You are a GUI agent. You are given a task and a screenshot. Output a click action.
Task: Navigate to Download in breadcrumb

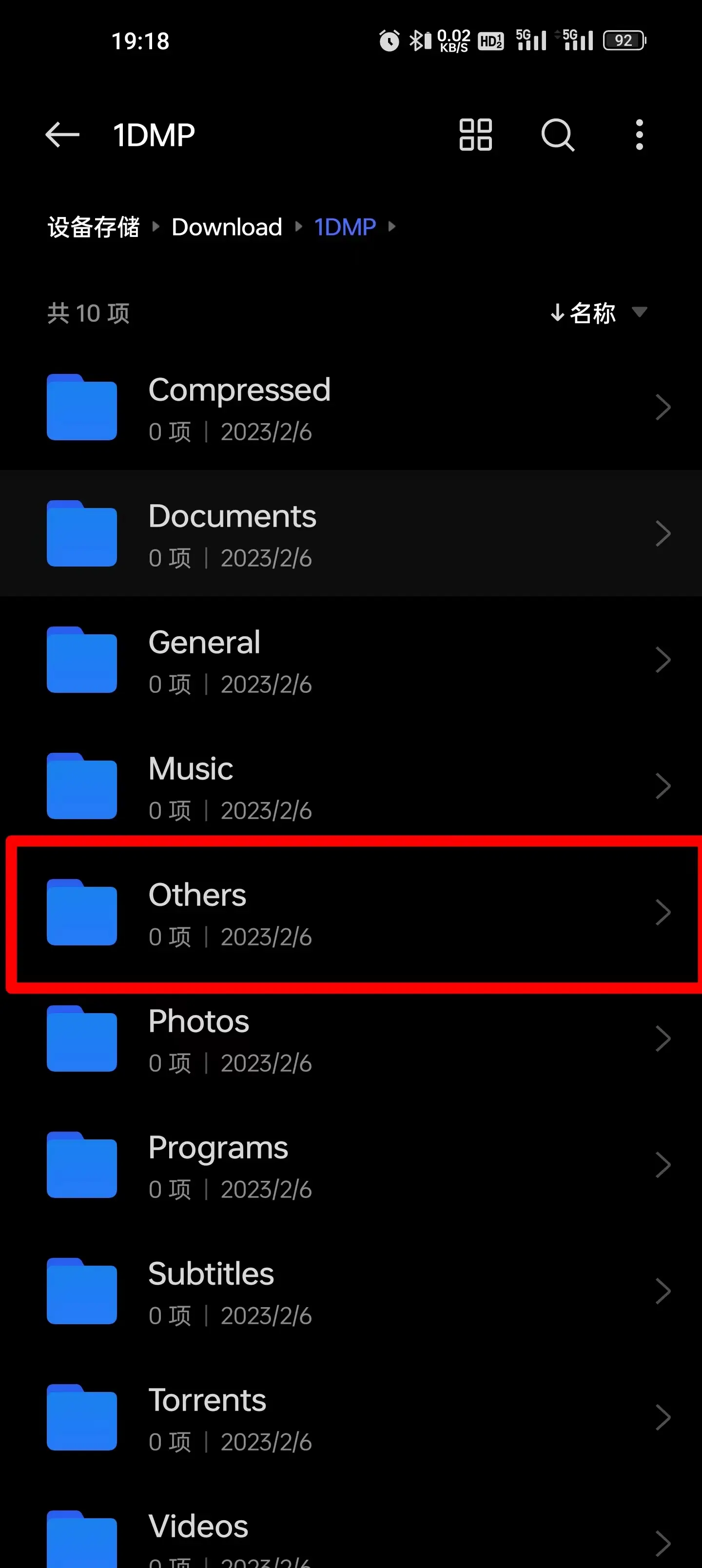[x=227, y=227]
